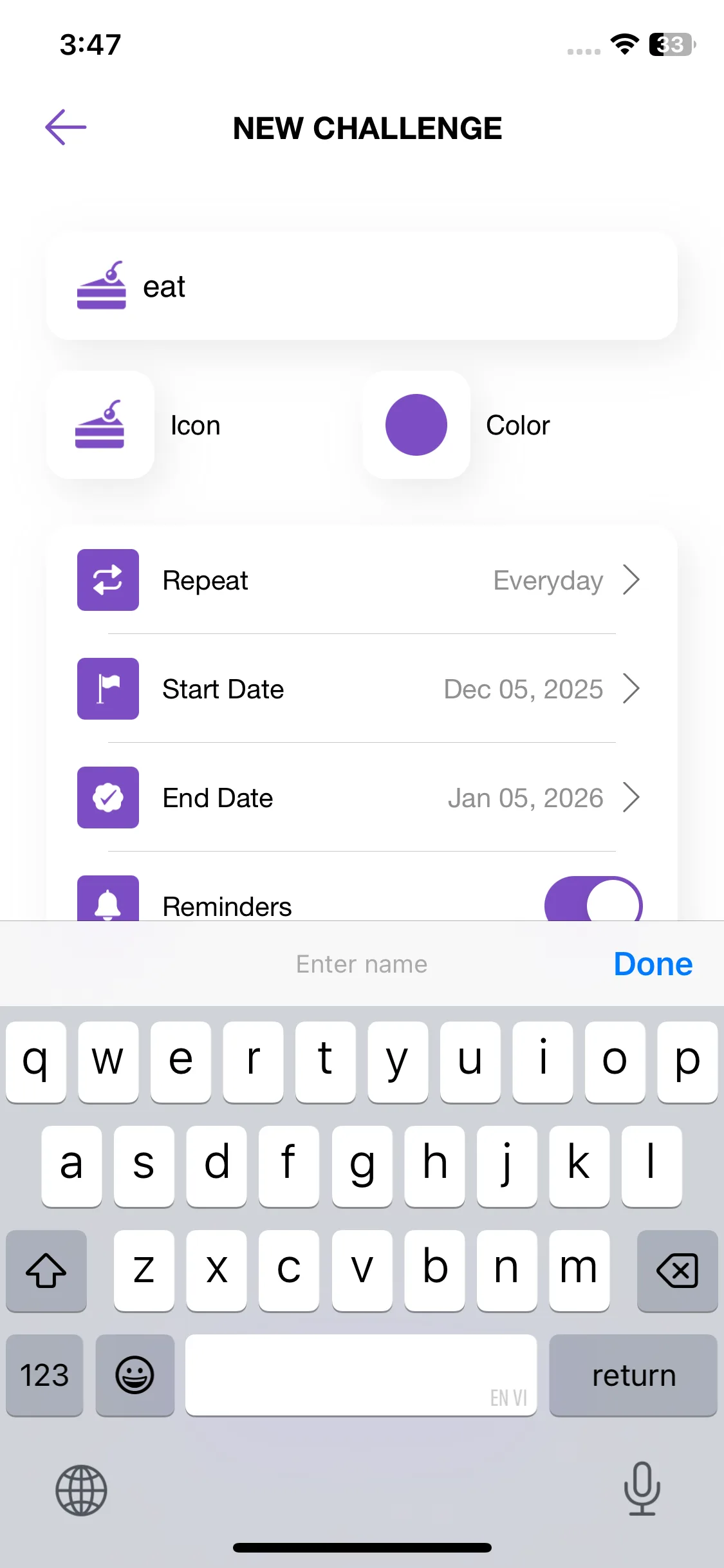
Task: Open the Repeat setting
Action: pyautogui.click(x=360, y=580)
